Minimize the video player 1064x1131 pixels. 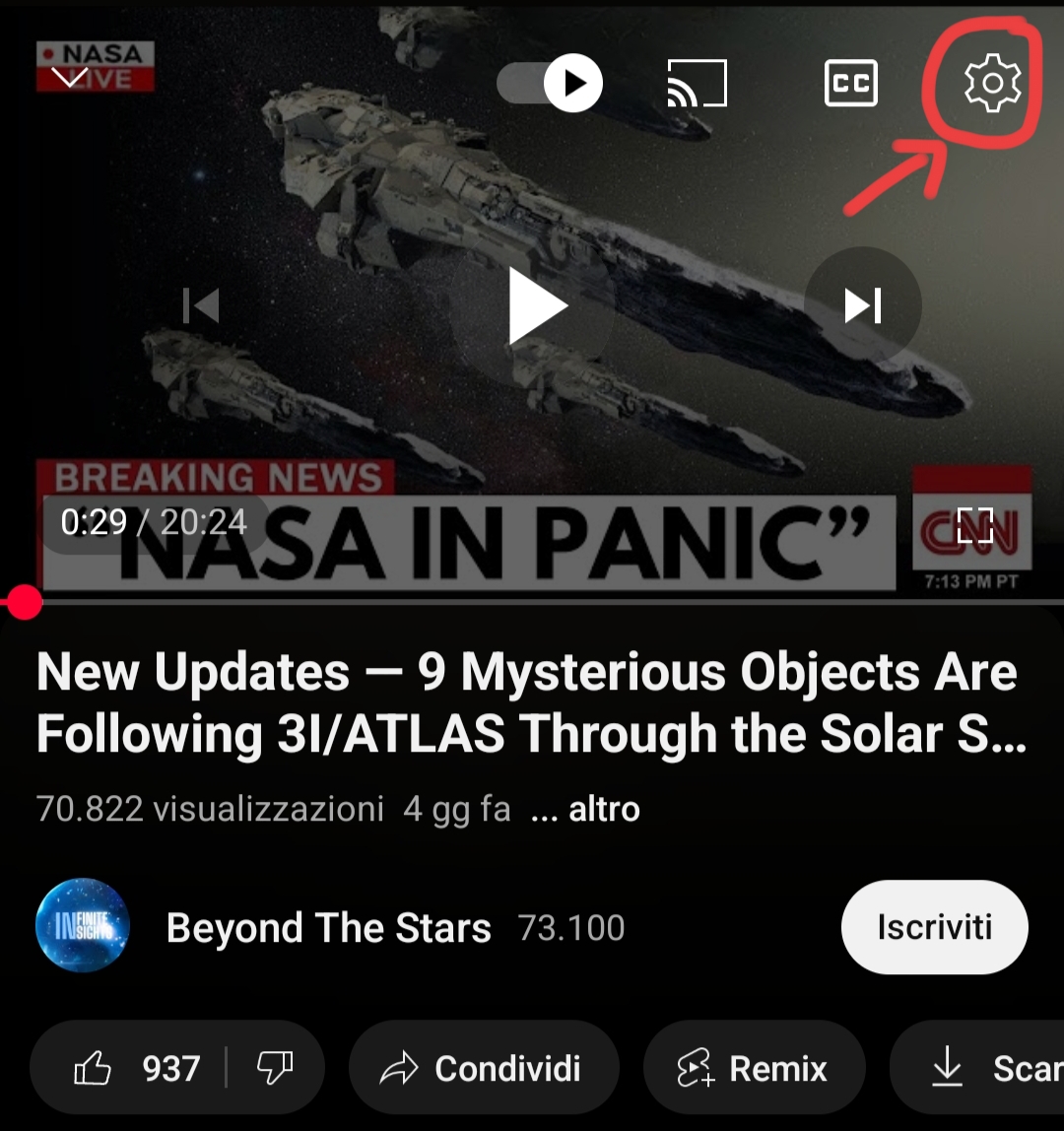[x=70, y=77]
